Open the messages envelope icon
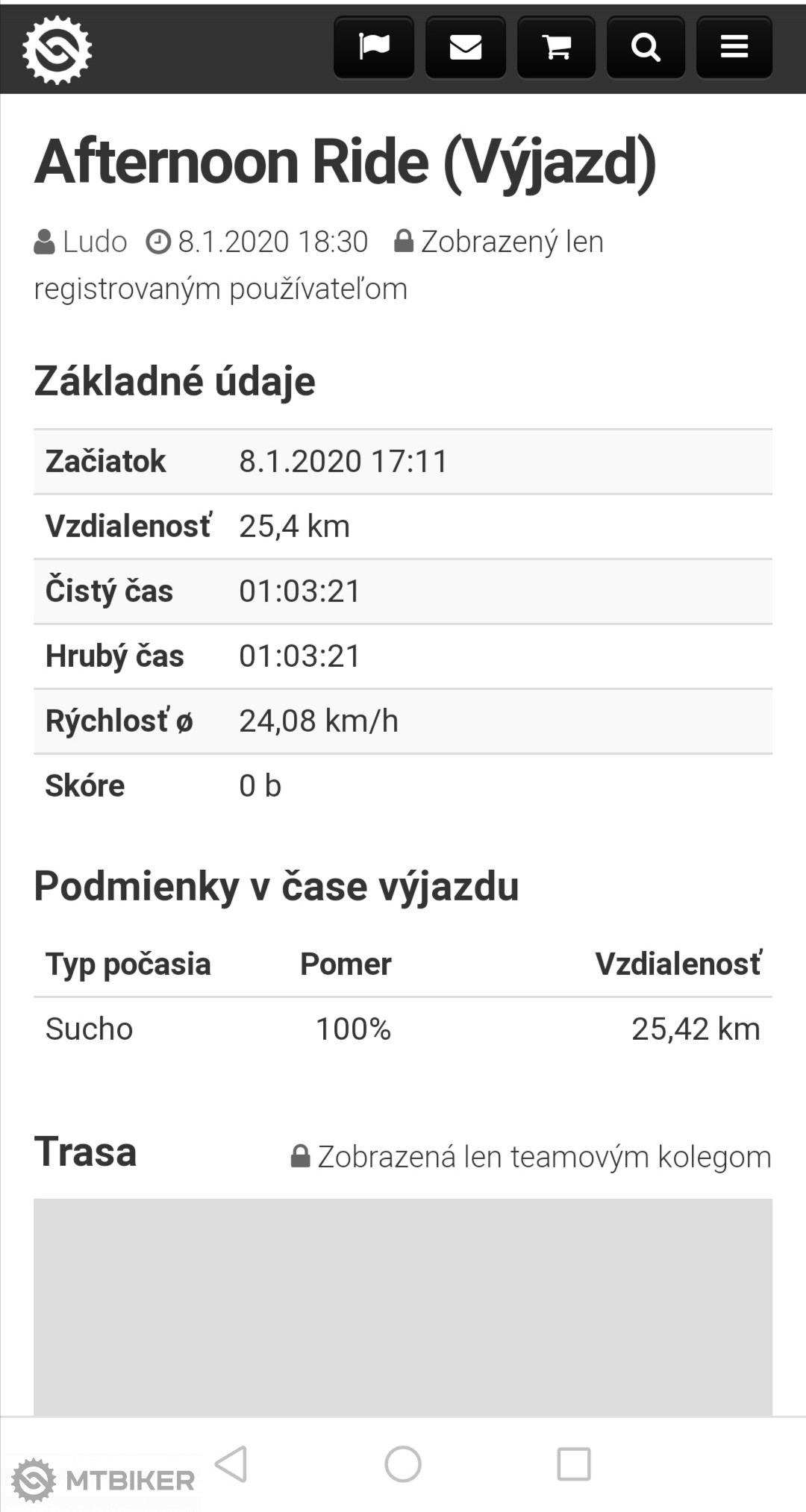806x1512 pixels. tap(466, 48)
